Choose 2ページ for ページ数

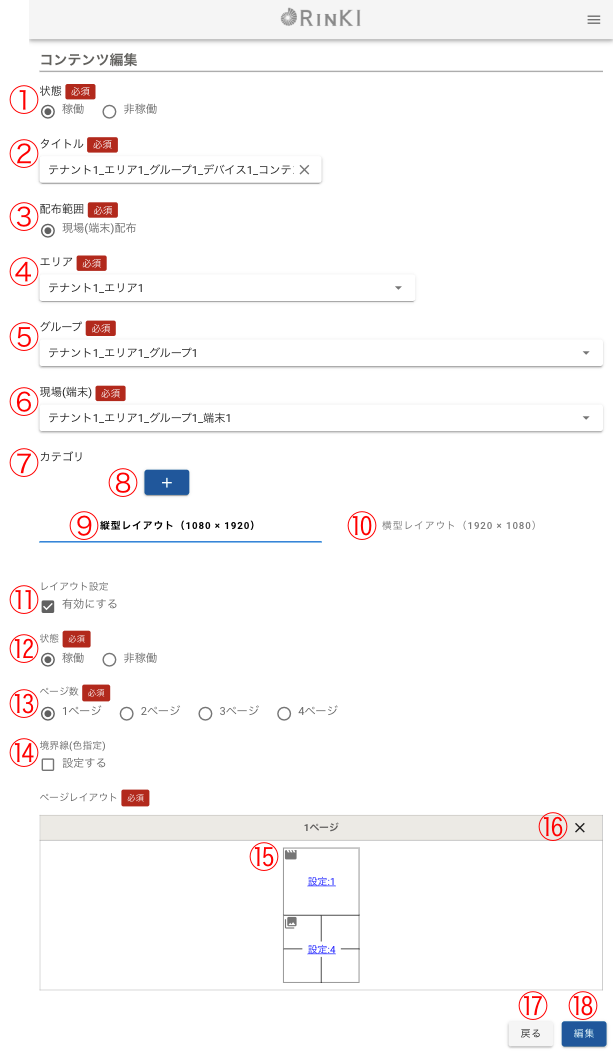(127, 713)
